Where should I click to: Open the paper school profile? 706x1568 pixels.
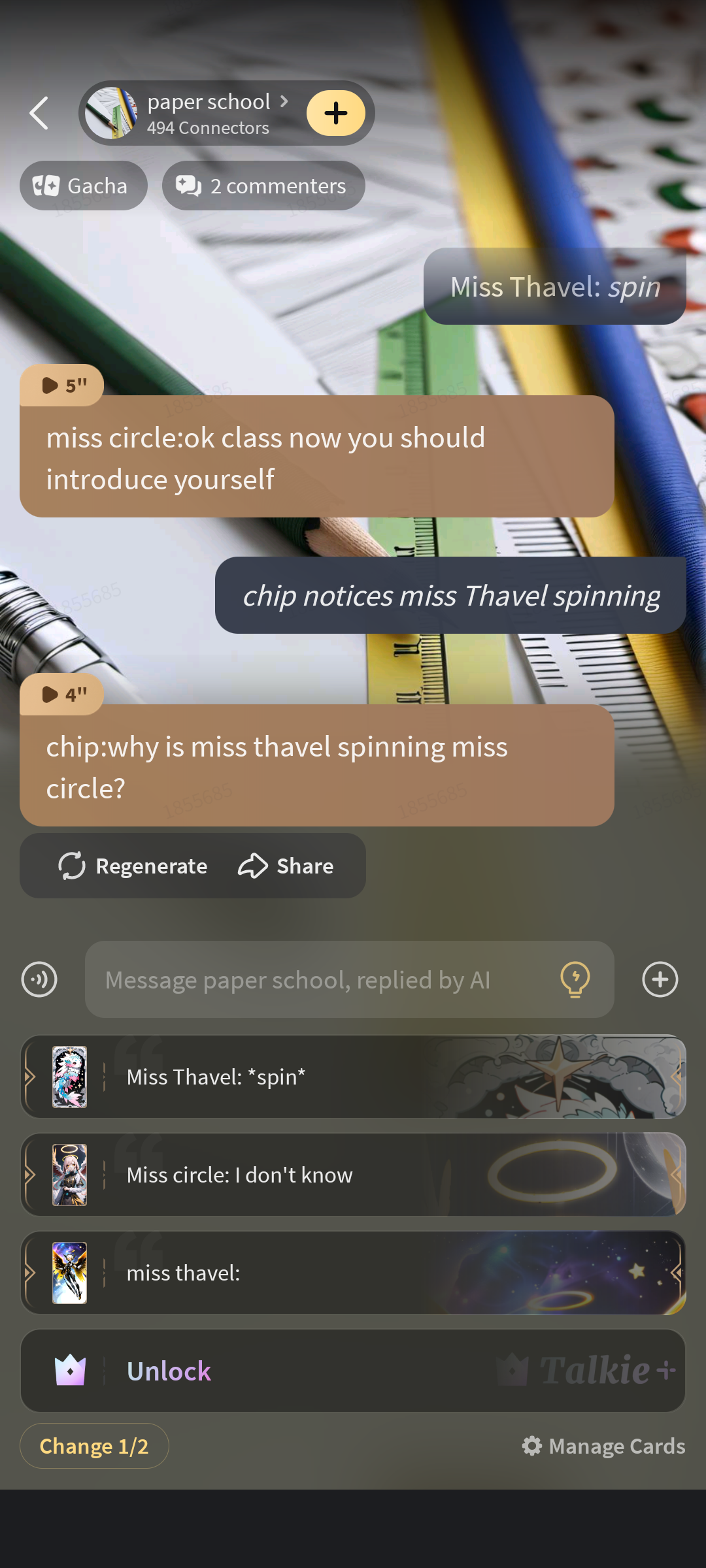pos(208,113)
